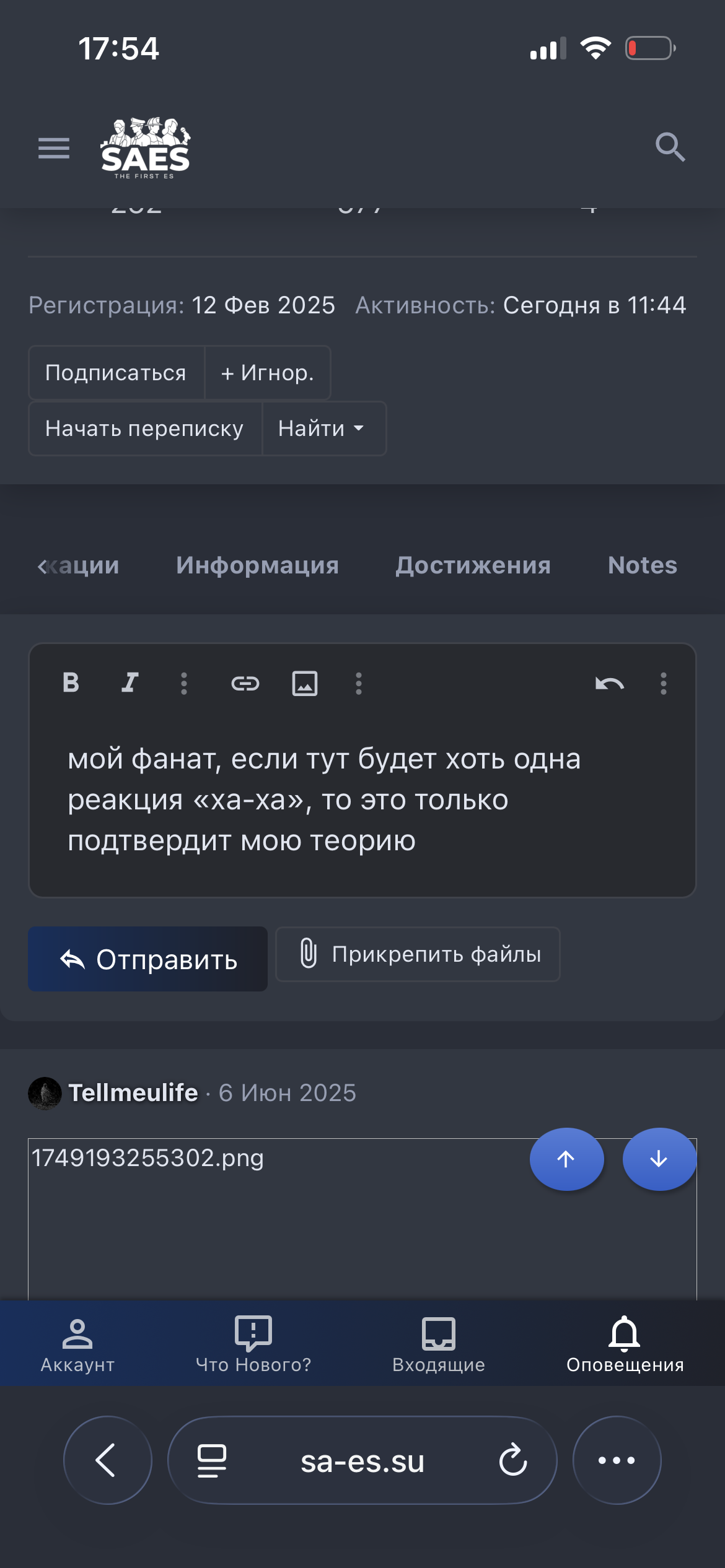The image size is (725, 1568).
Task: Switch to the Информация tab
Action: coord(257,565)
